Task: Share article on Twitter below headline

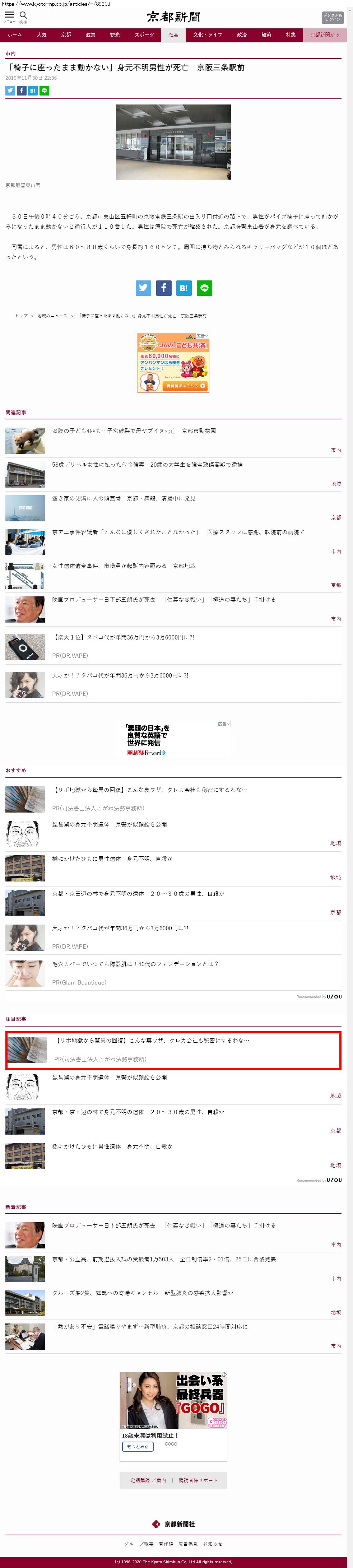Action: [10, 91]
